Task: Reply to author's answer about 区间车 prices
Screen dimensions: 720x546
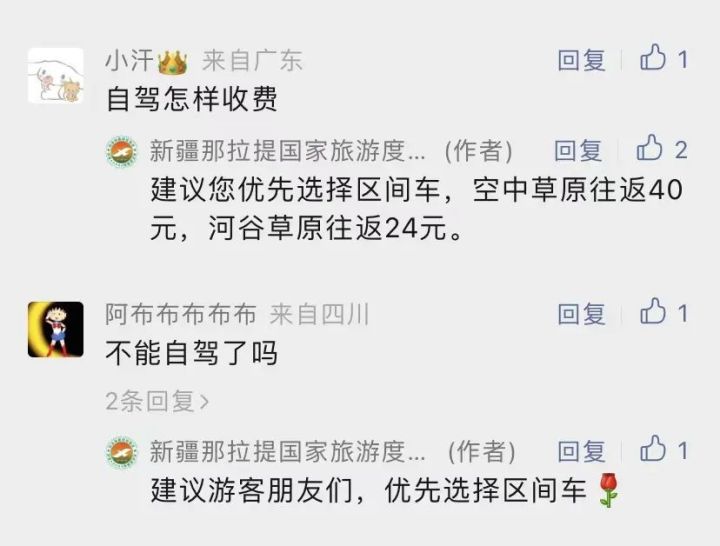Action: point(578,151)
